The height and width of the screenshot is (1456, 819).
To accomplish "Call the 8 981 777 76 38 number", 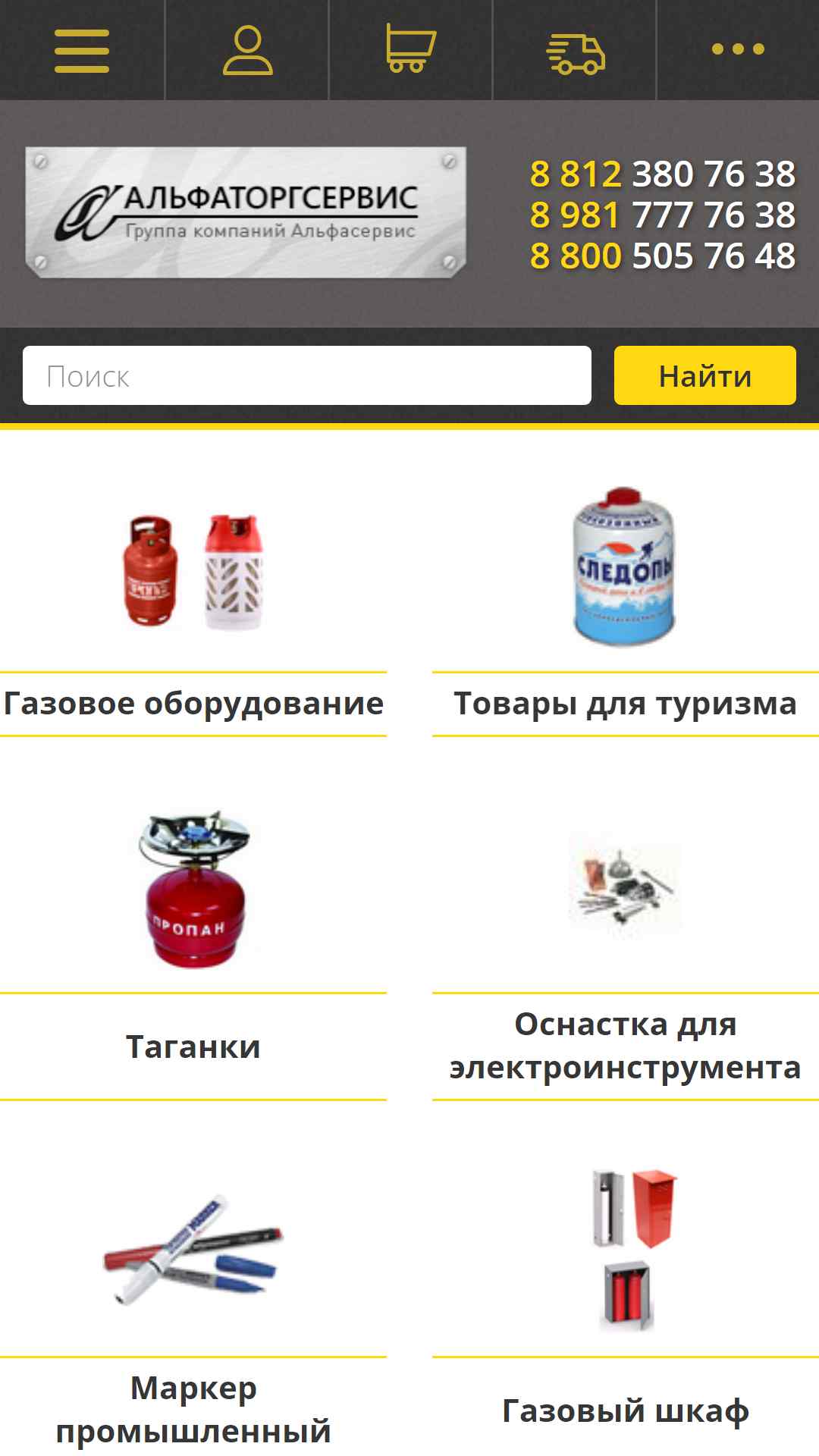I will (663, 215).
